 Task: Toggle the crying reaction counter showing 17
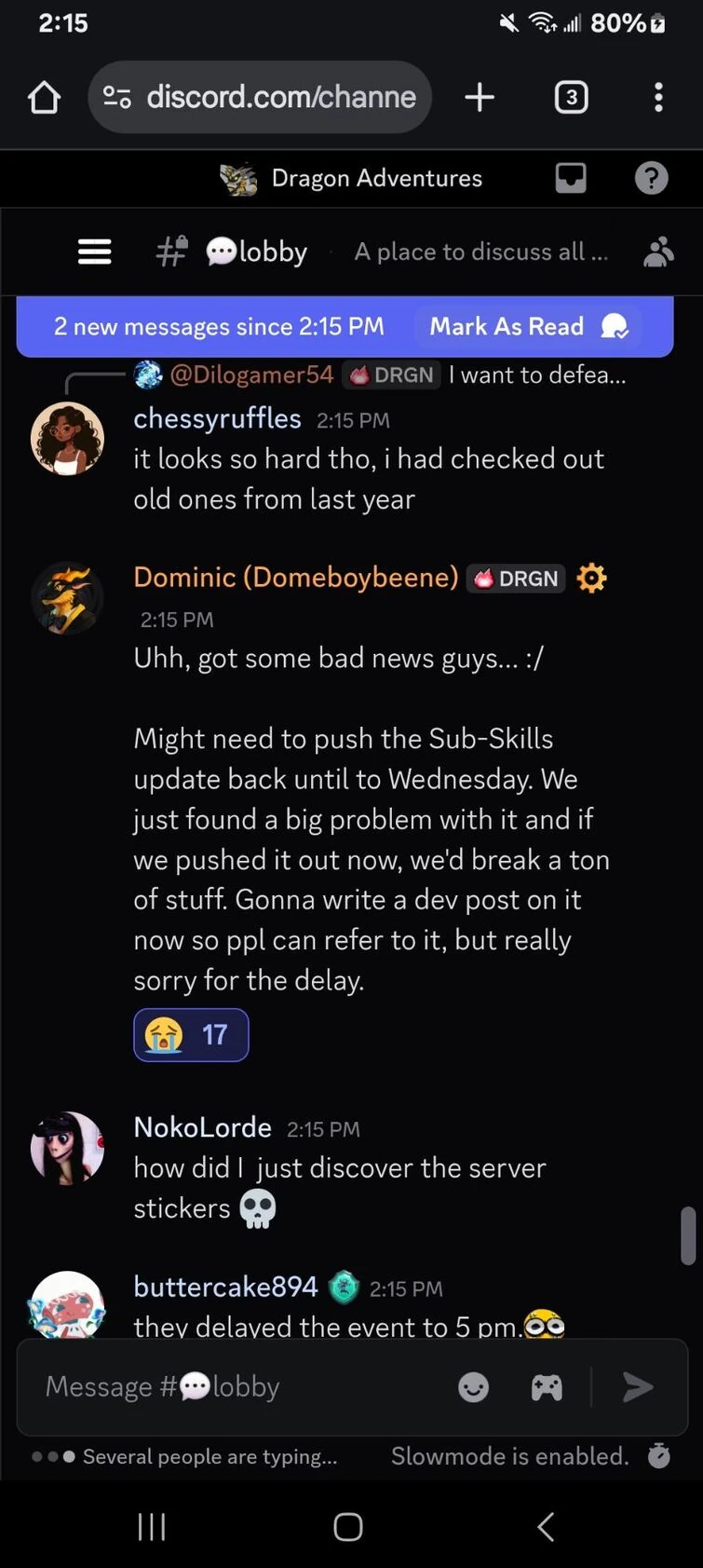(x=191, y=1034)
